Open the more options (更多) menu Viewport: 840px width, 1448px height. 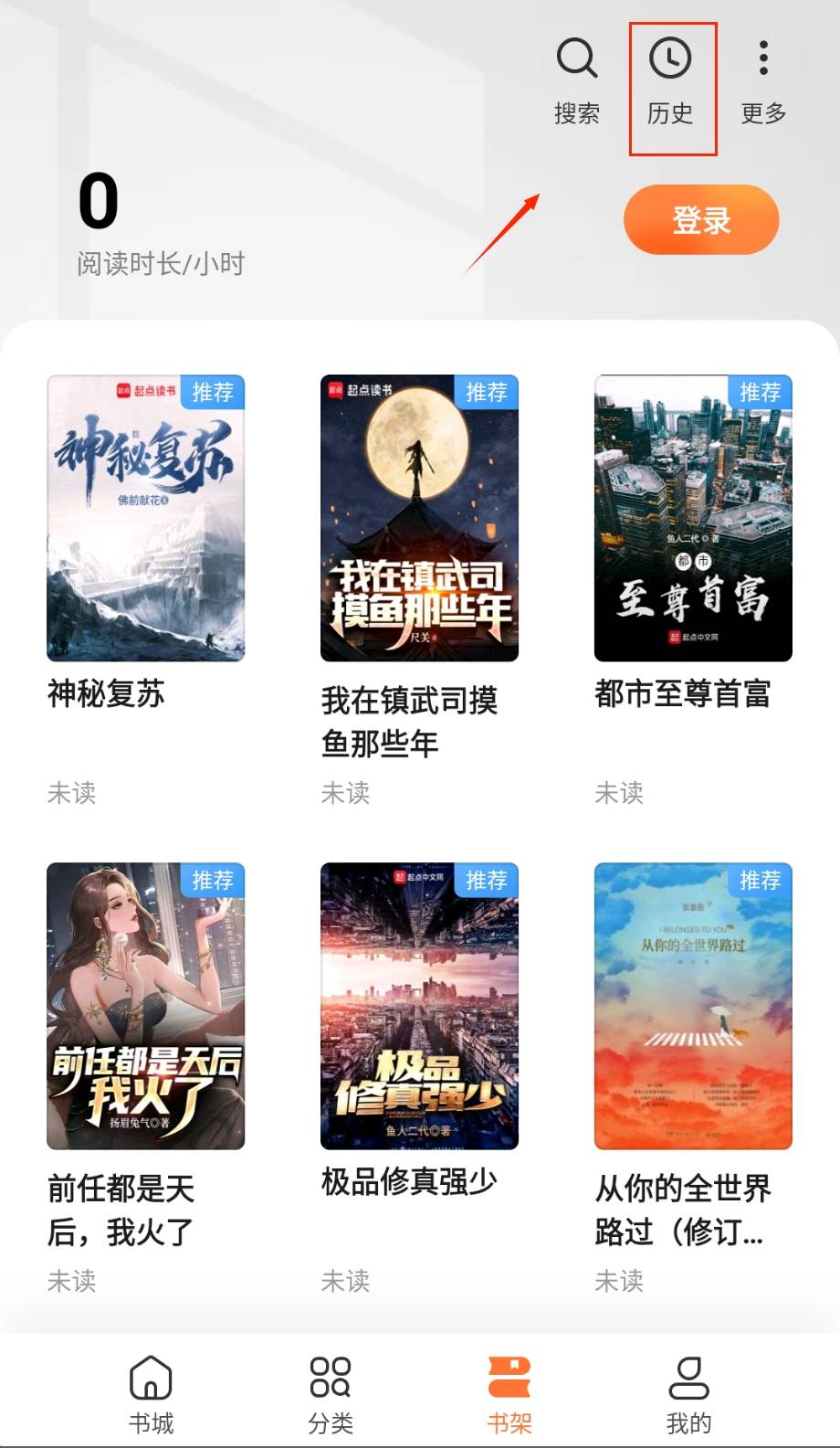click(763, 80)
